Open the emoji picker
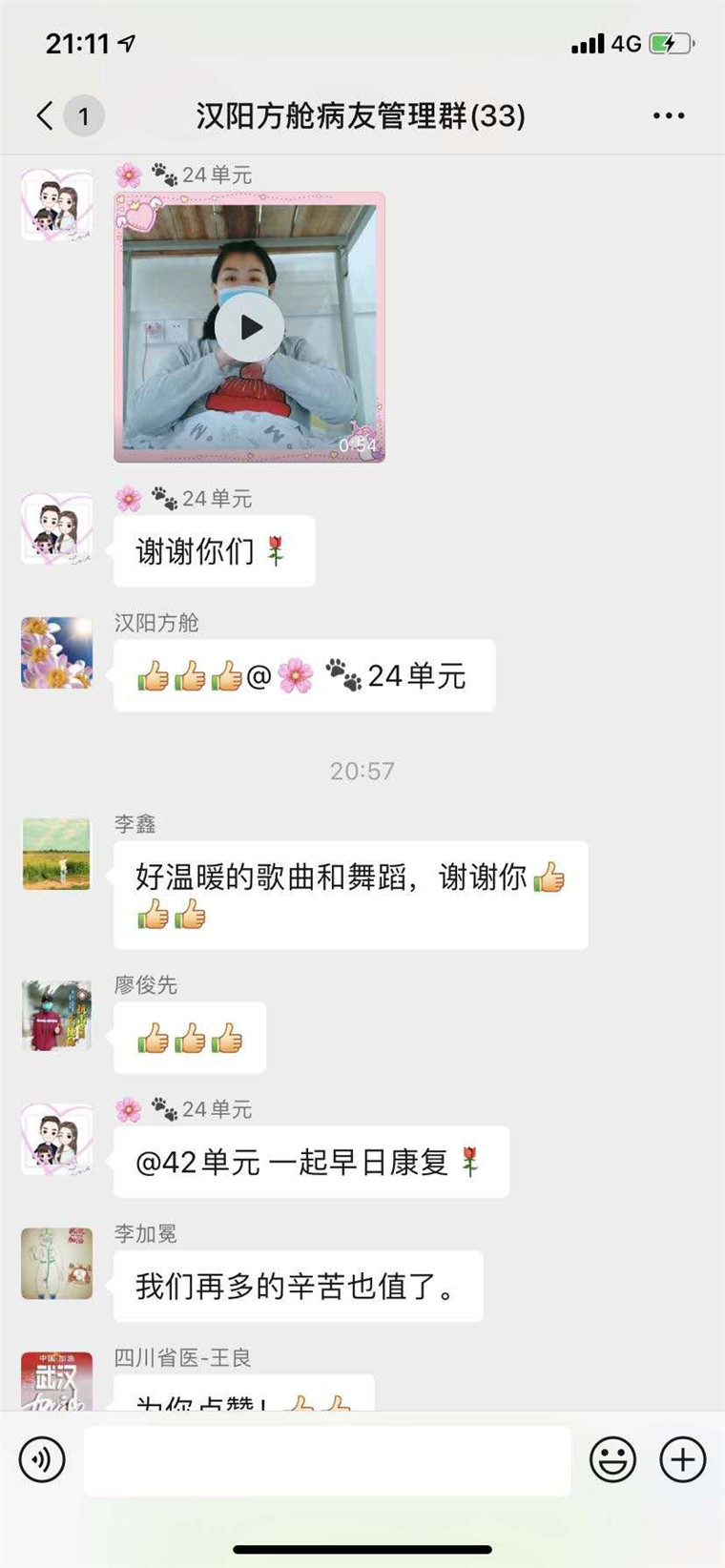 pyautogui.click(x=612, y=1459)
